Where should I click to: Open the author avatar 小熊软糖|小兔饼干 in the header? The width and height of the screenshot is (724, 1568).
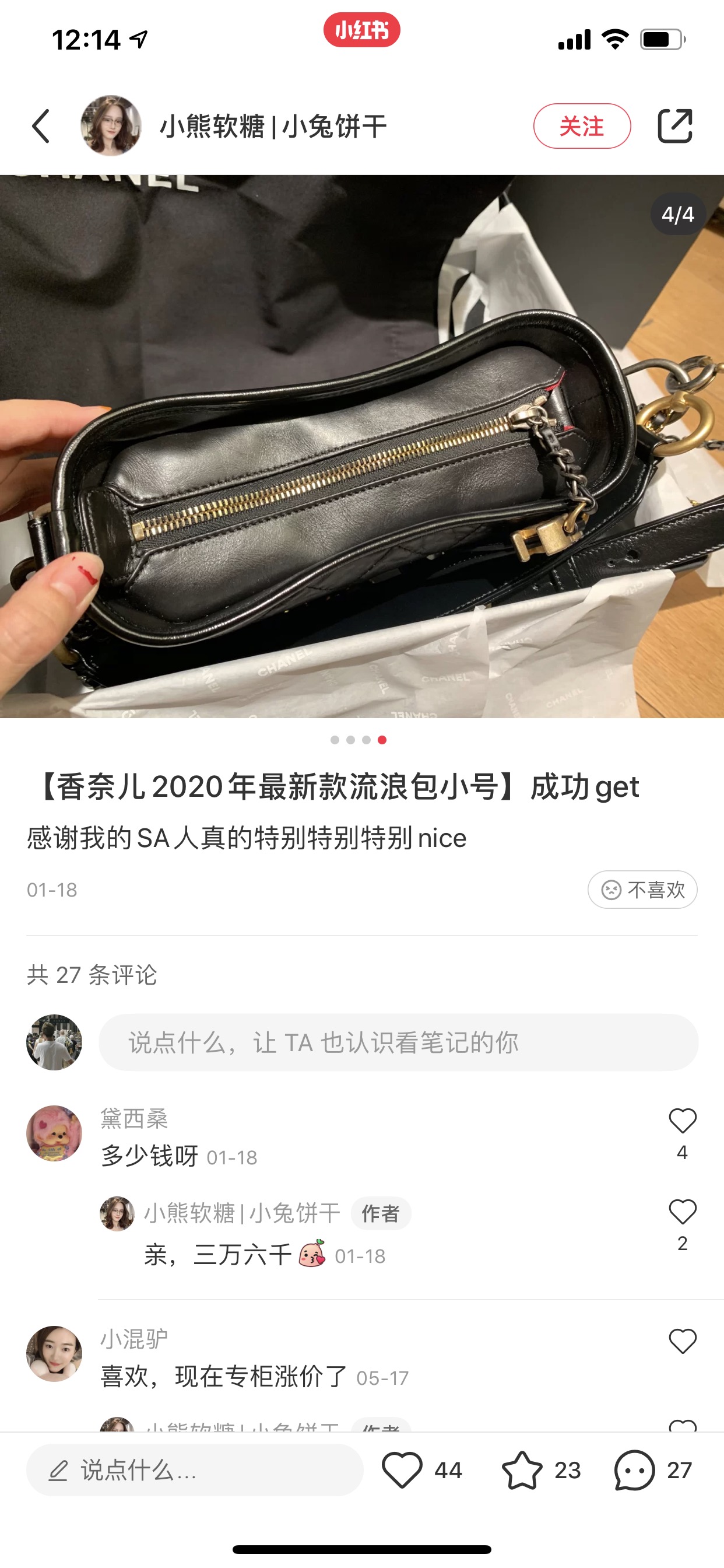[x=111, y=126]
